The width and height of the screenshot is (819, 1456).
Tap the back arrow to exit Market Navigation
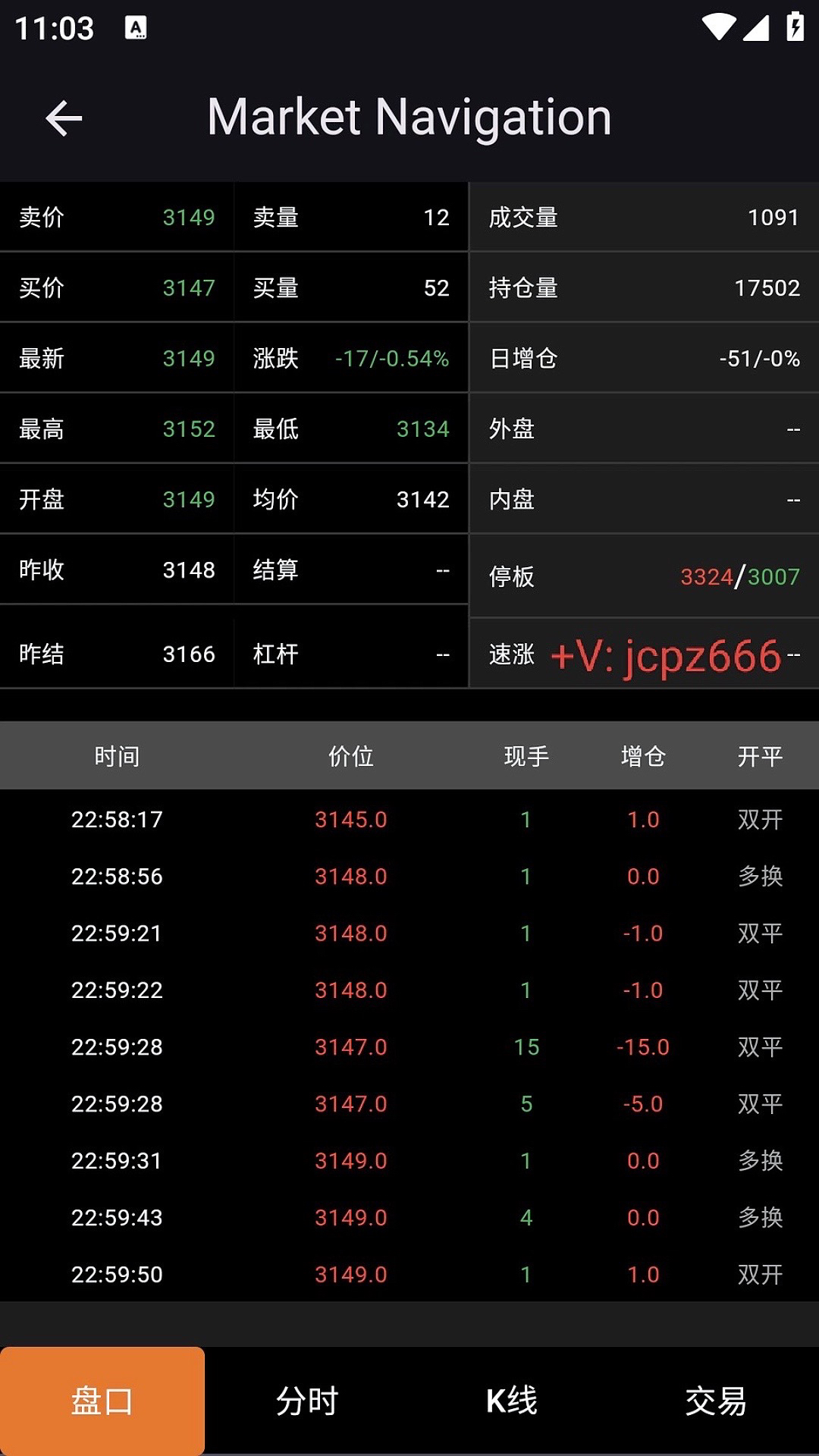click(64, 118)
